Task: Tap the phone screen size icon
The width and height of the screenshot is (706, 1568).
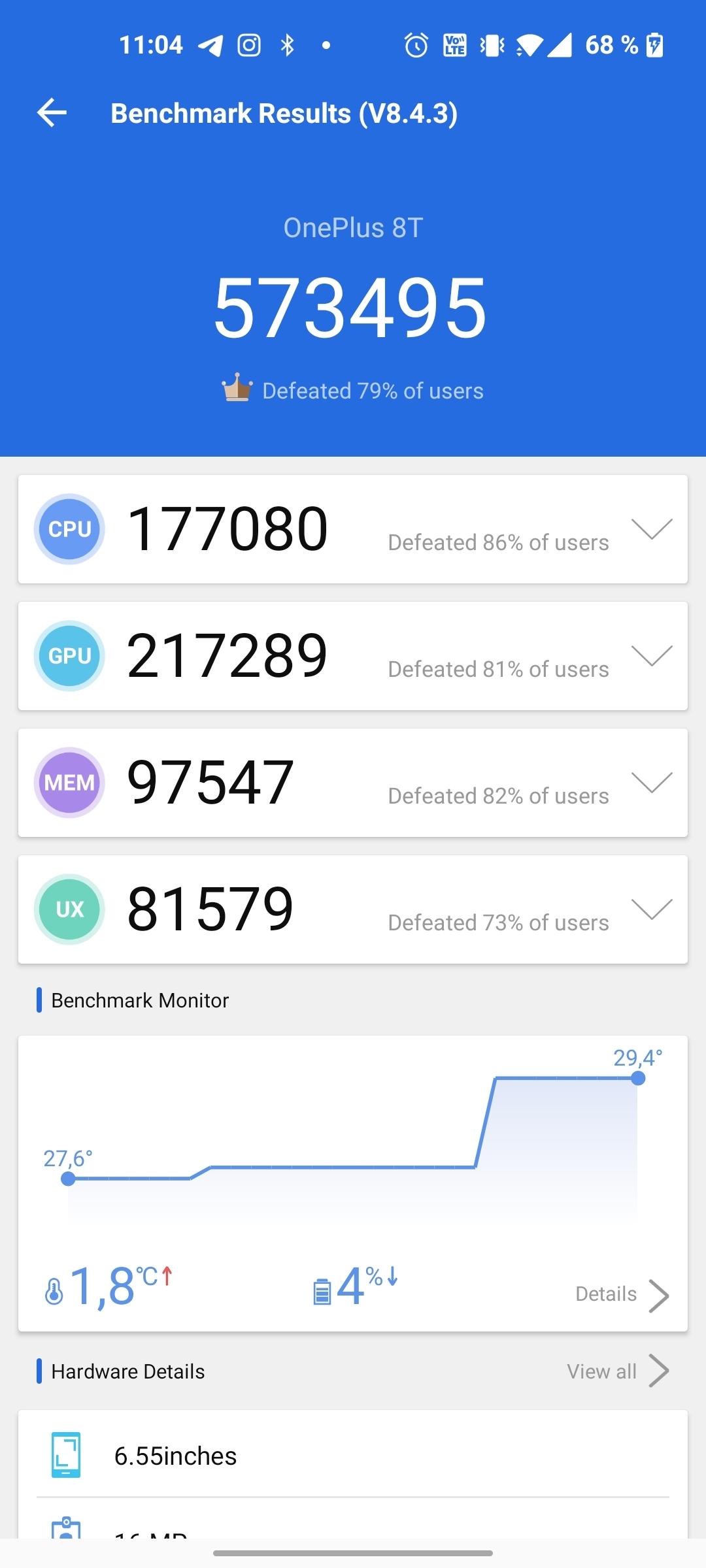Action: click(65, 1456)
